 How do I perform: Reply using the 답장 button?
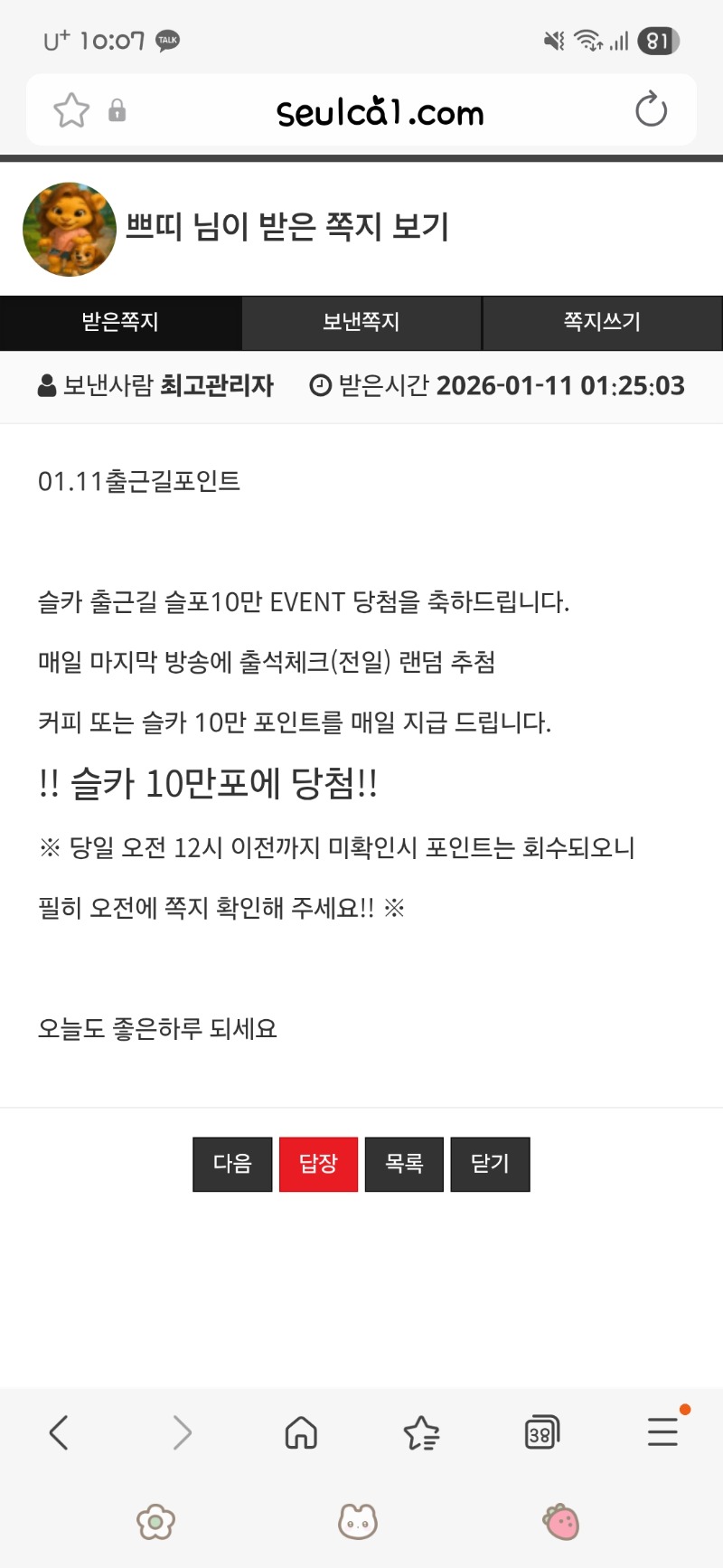point(318,1164)
